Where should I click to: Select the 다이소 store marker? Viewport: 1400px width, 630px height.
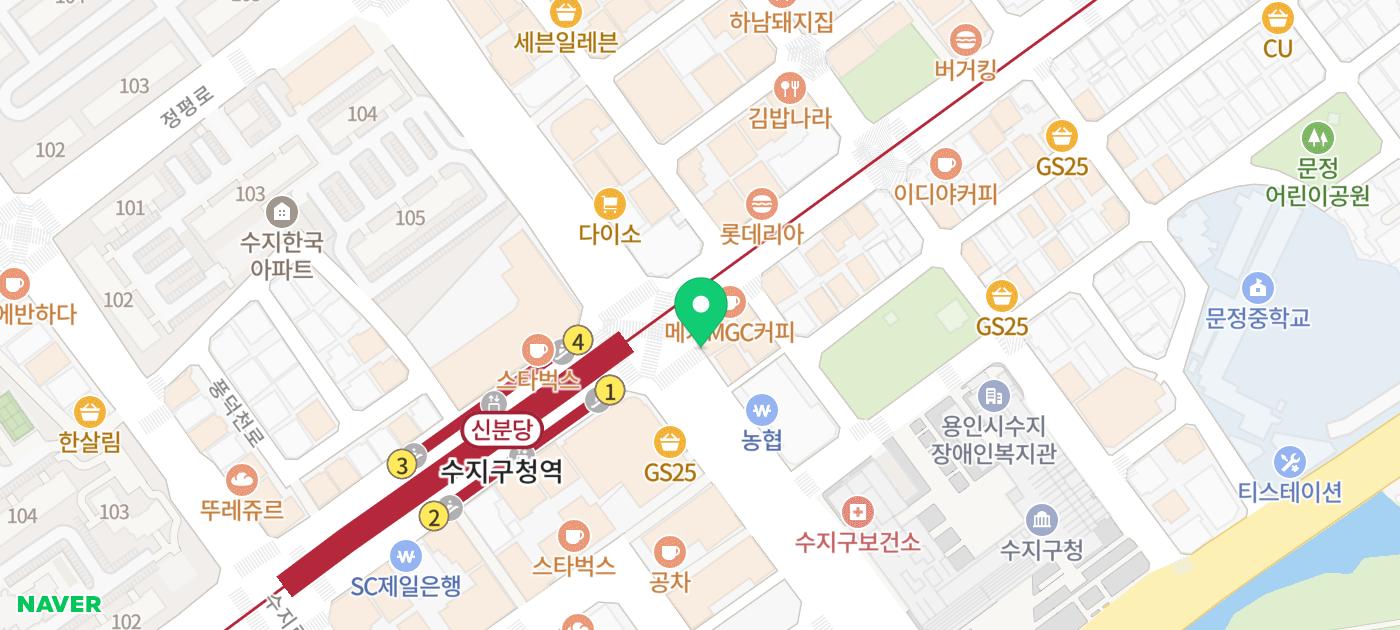(609, 205)
